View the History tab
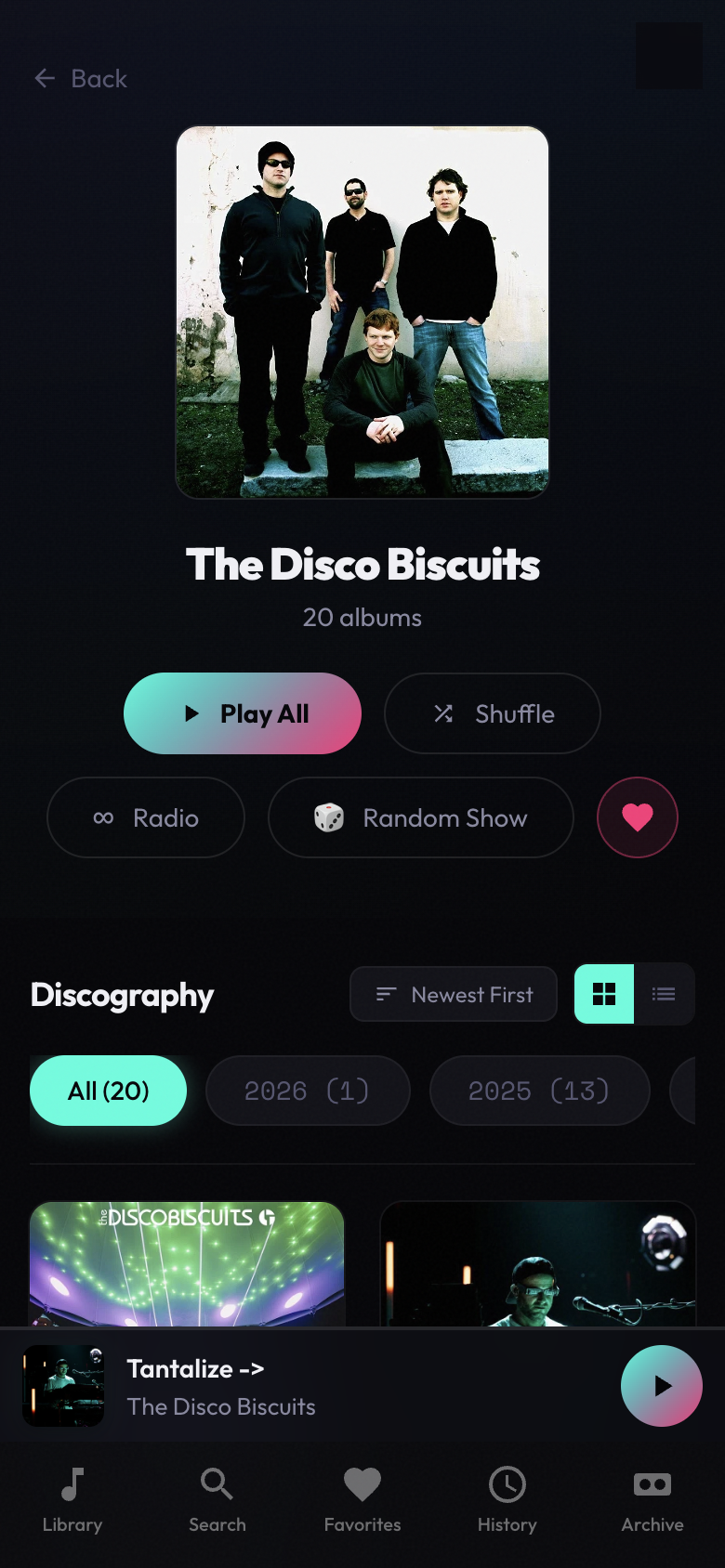This screenshot has height=1568, width=725. click(x=507, y=1497)
